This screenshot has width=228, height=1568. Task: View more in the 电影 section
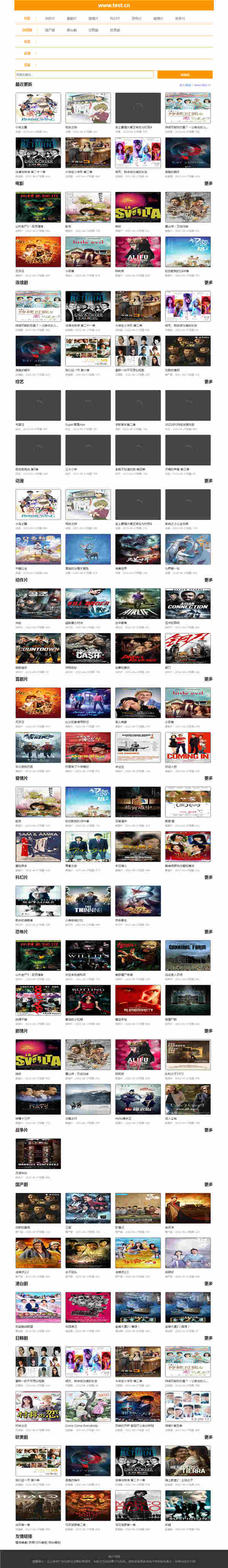point(208,183)
